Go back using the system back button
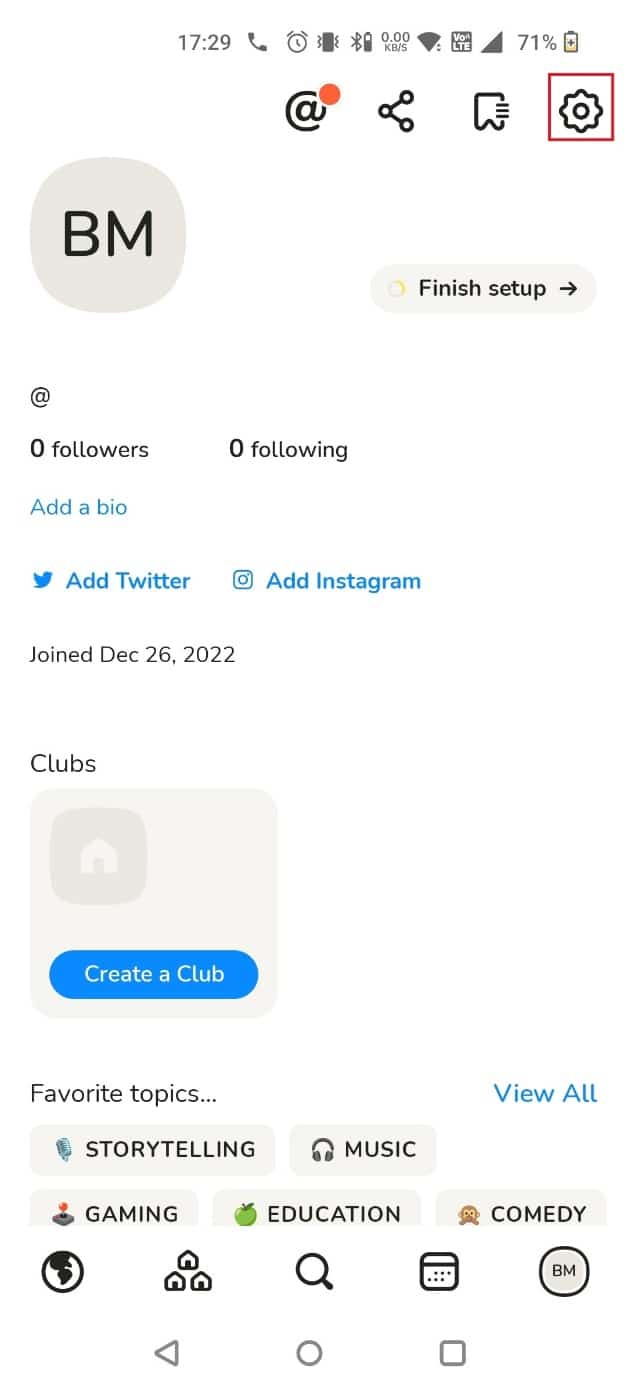 click(166, 1353)
